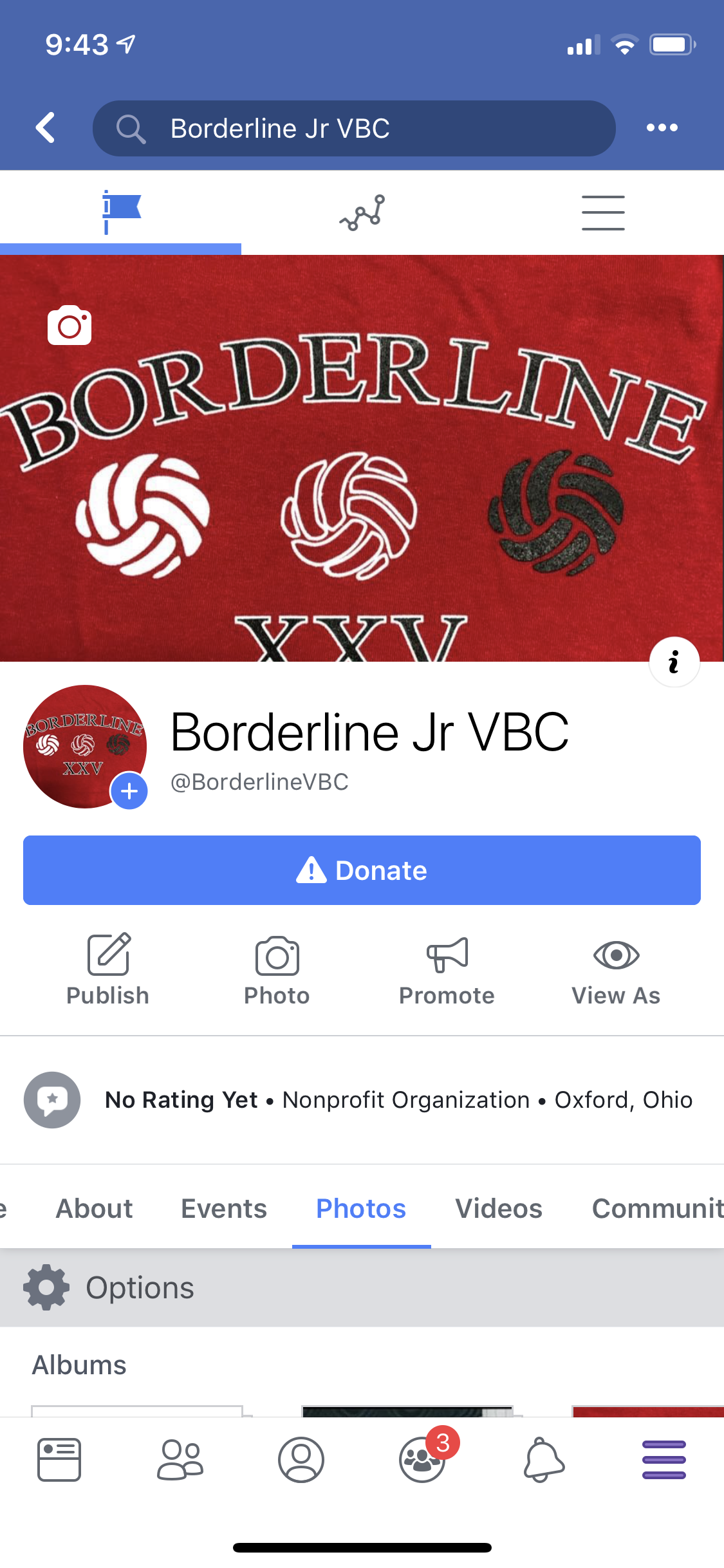Tap the blue Donate button
This screenshot has width=724, height=1568.
click(362, 870)
